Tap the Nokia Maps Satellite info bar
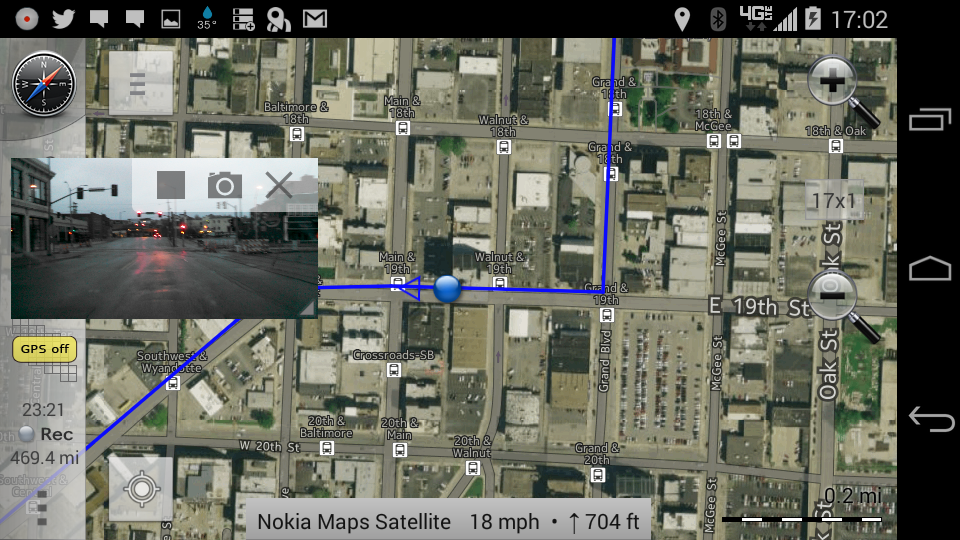This screenshot has height=540, width=960. pos(448,521)
